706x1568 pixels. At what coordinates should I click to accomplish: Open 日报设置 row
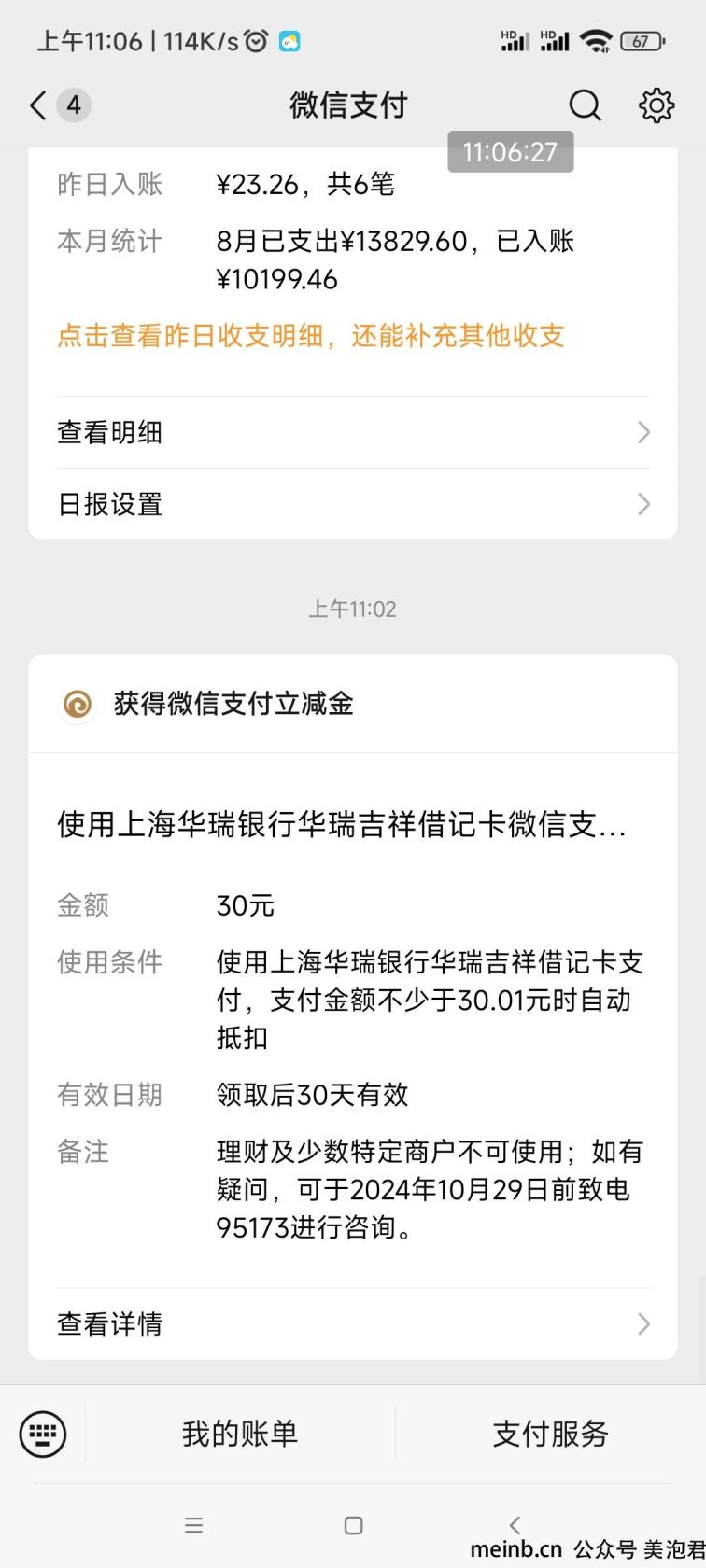point(353,504)
